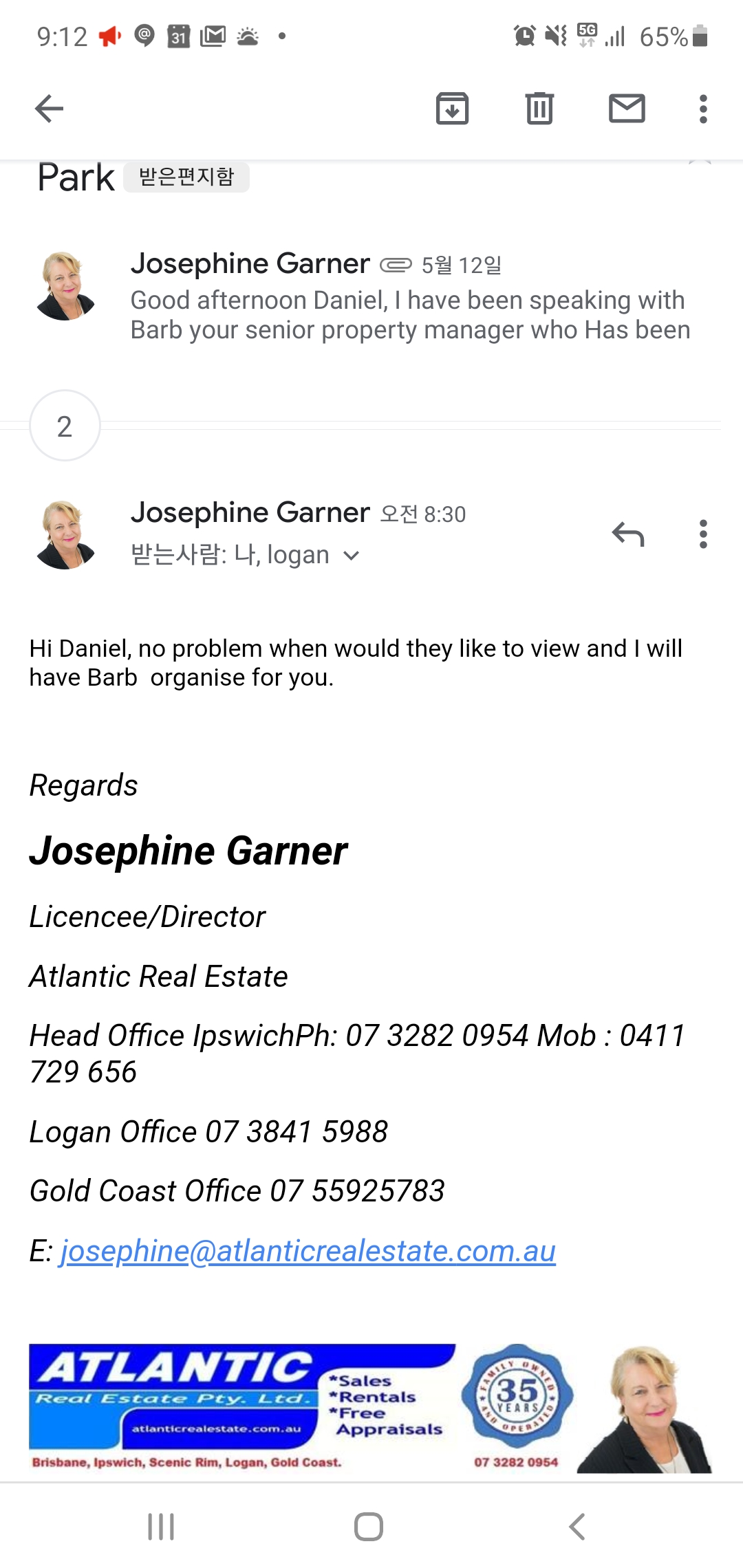
Task: Reply to the 오전 8:30 message
Action: (628, 534)
